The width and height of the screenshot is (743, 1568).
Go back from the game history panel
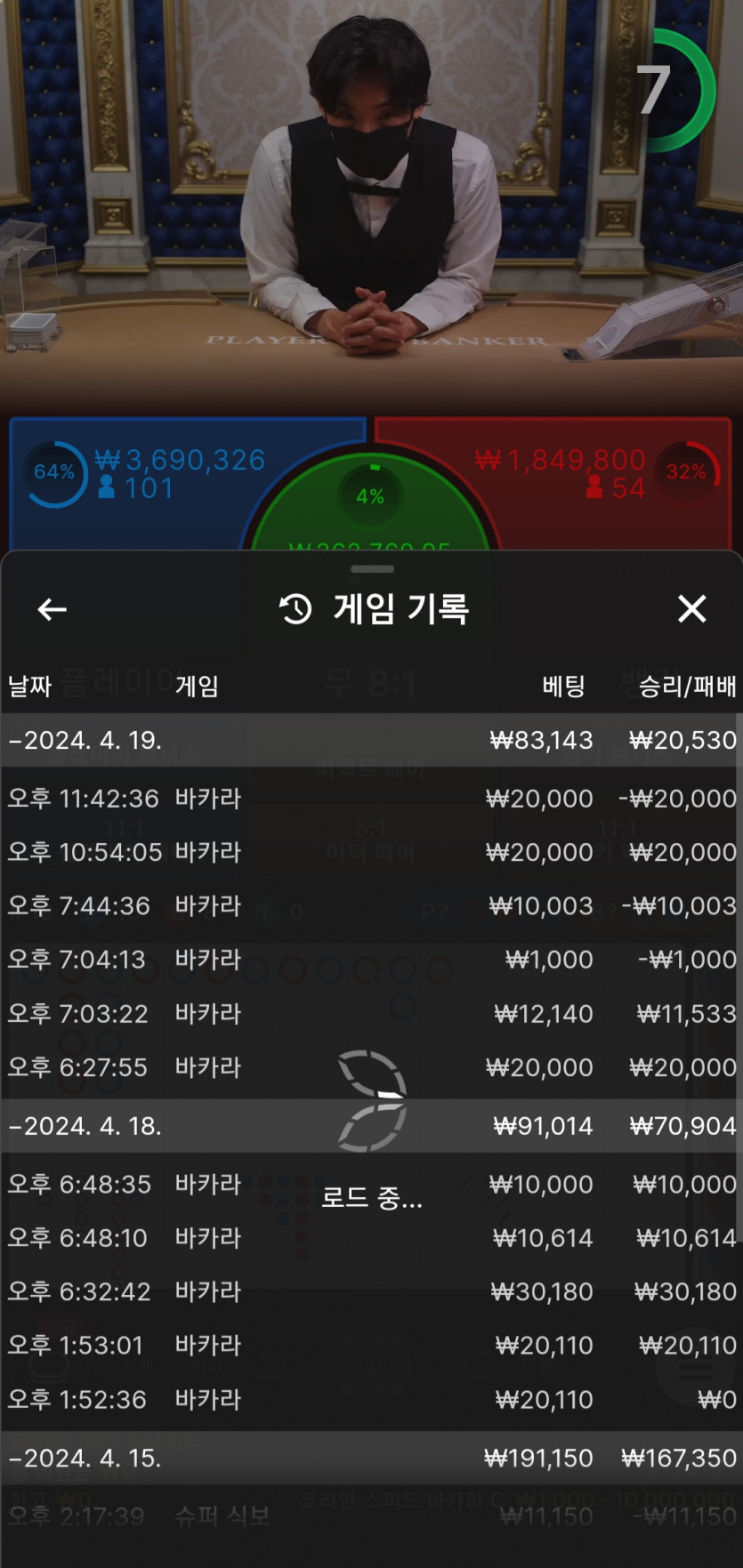[52, 609]
